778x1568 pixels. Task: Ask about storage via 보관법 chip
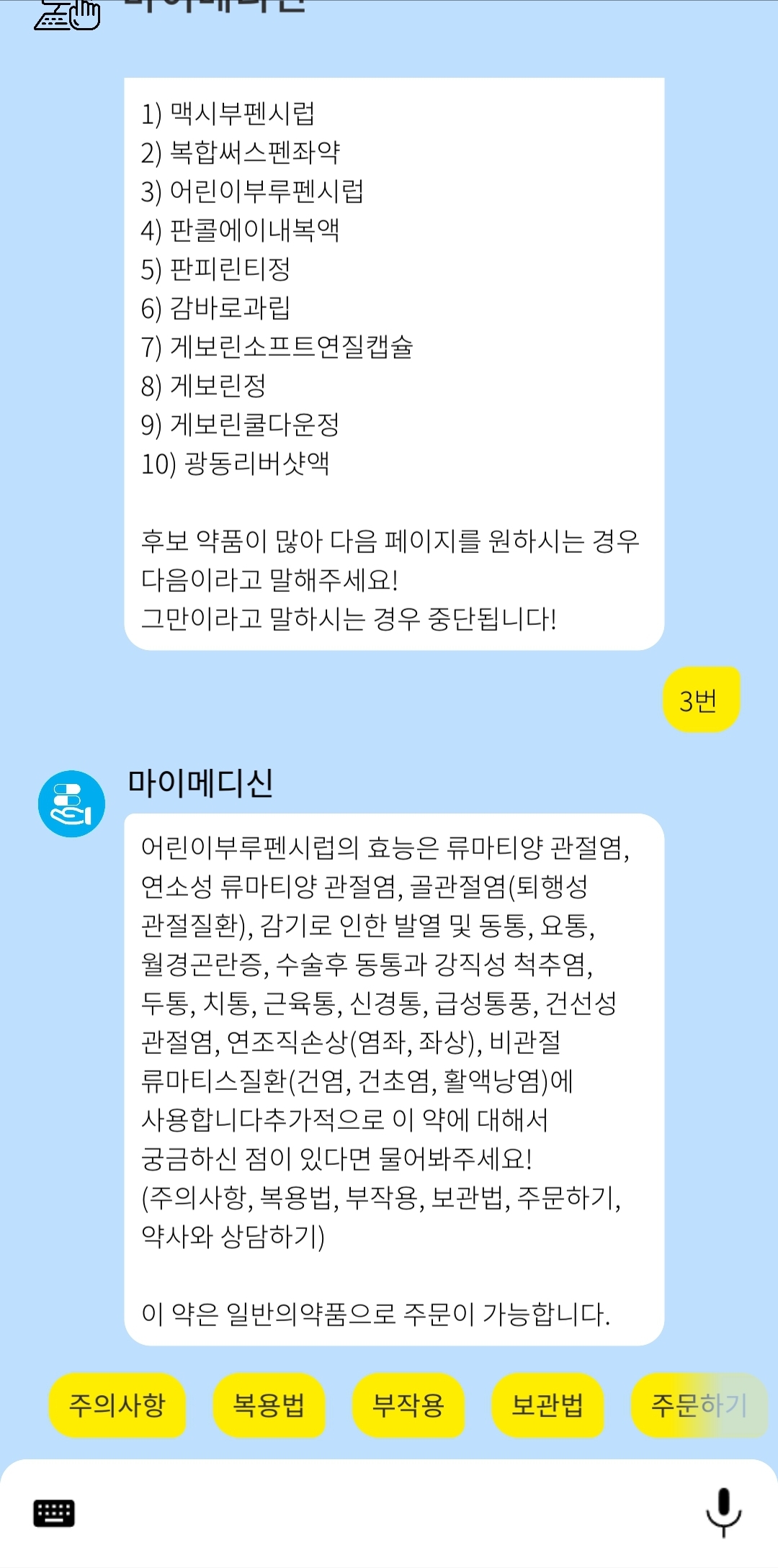[547, 1405]
